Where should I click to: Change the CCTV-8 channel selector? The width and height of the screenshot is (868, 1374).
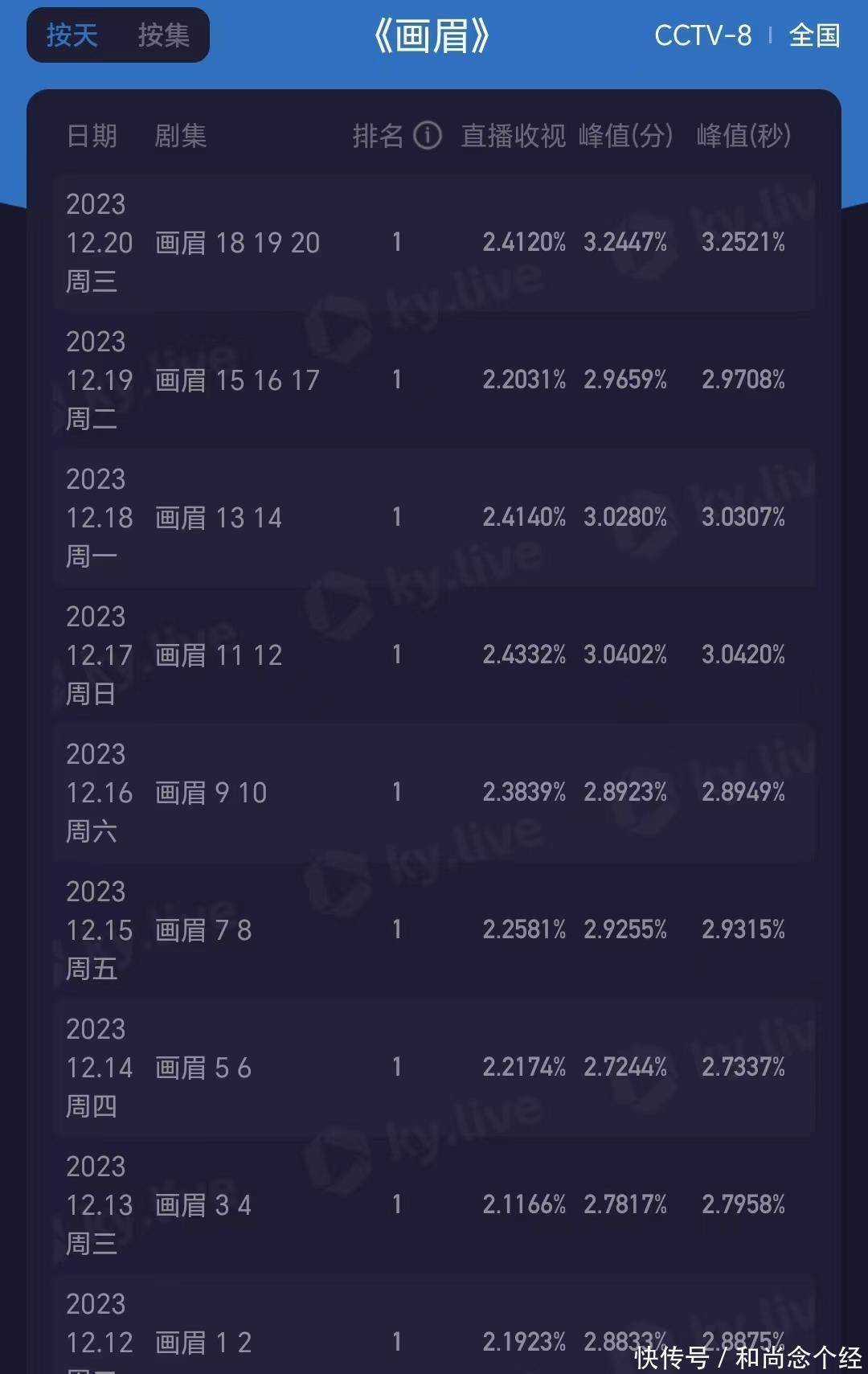(x=702, y=35)
